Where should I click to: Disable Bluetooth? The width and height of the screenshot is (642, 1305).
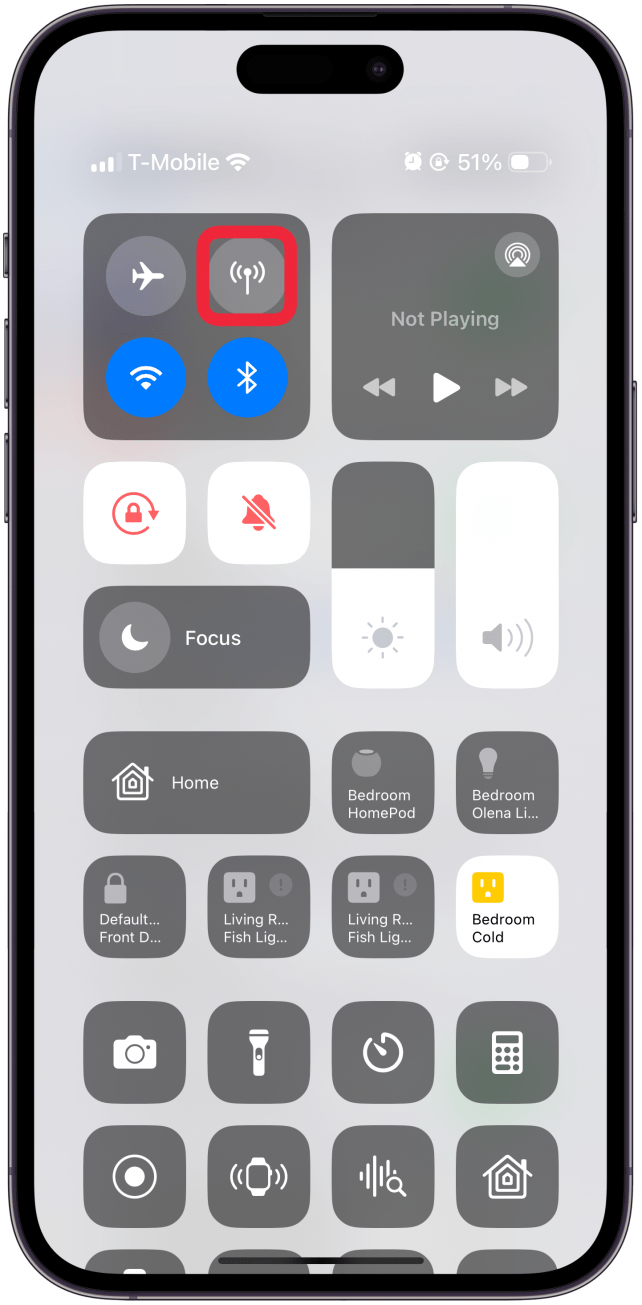247,377
